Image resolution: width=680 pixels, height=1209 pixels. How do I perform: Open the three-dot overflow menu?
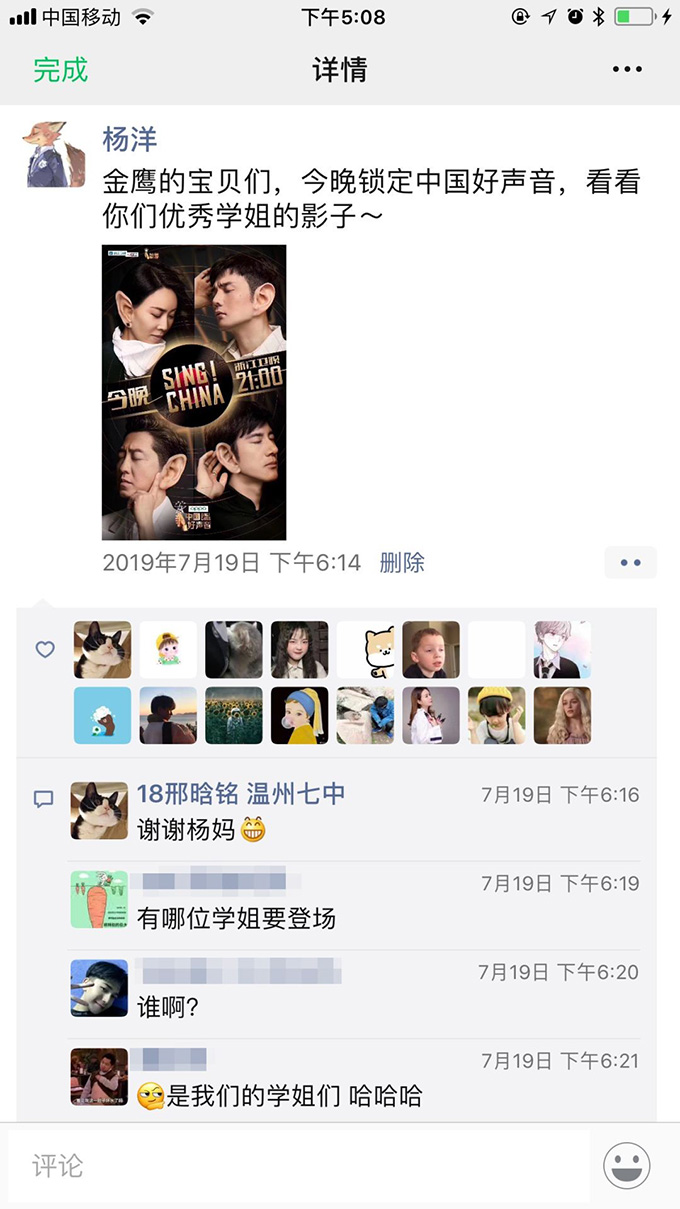(x=627, y=69)
